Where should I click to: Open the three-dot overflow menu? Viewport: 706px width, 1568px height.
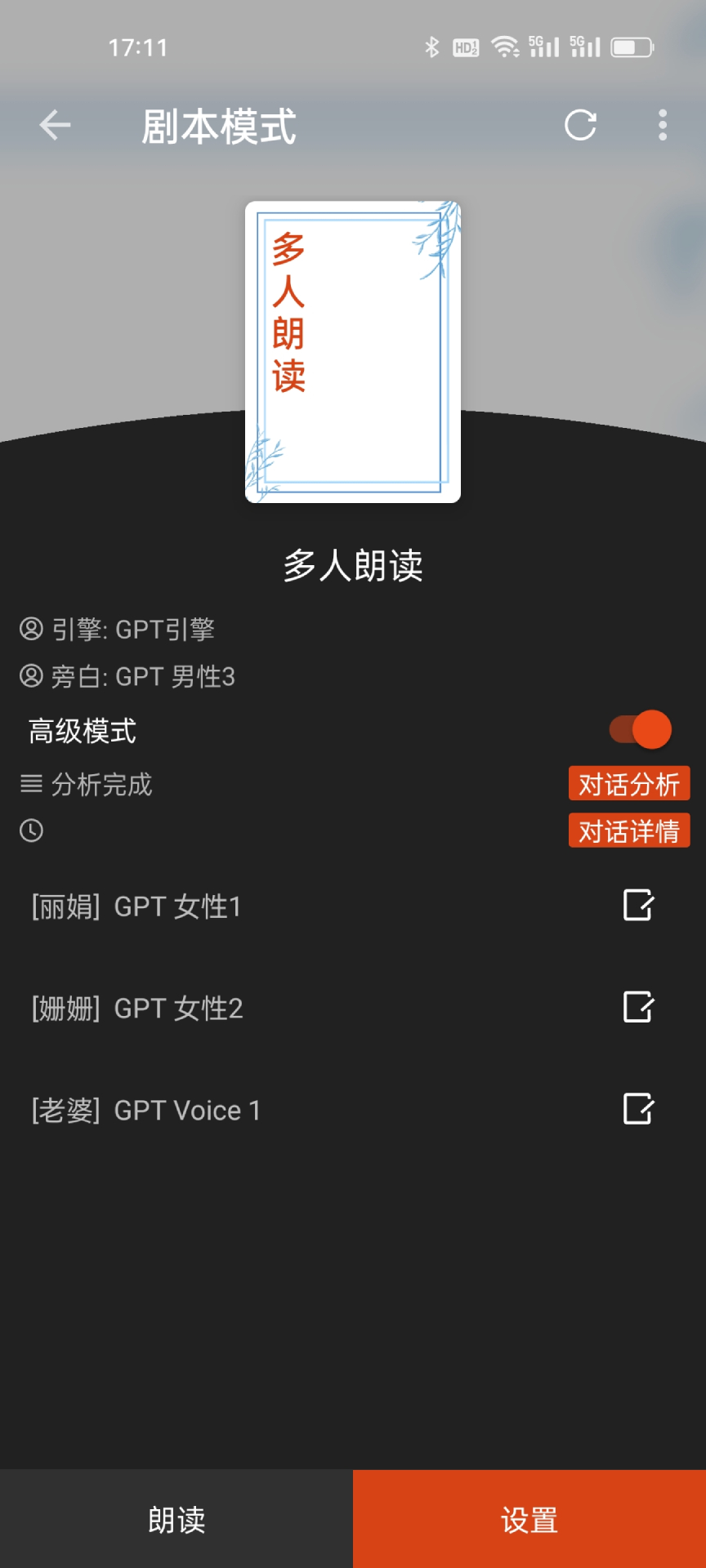click(x=662, y=125)
